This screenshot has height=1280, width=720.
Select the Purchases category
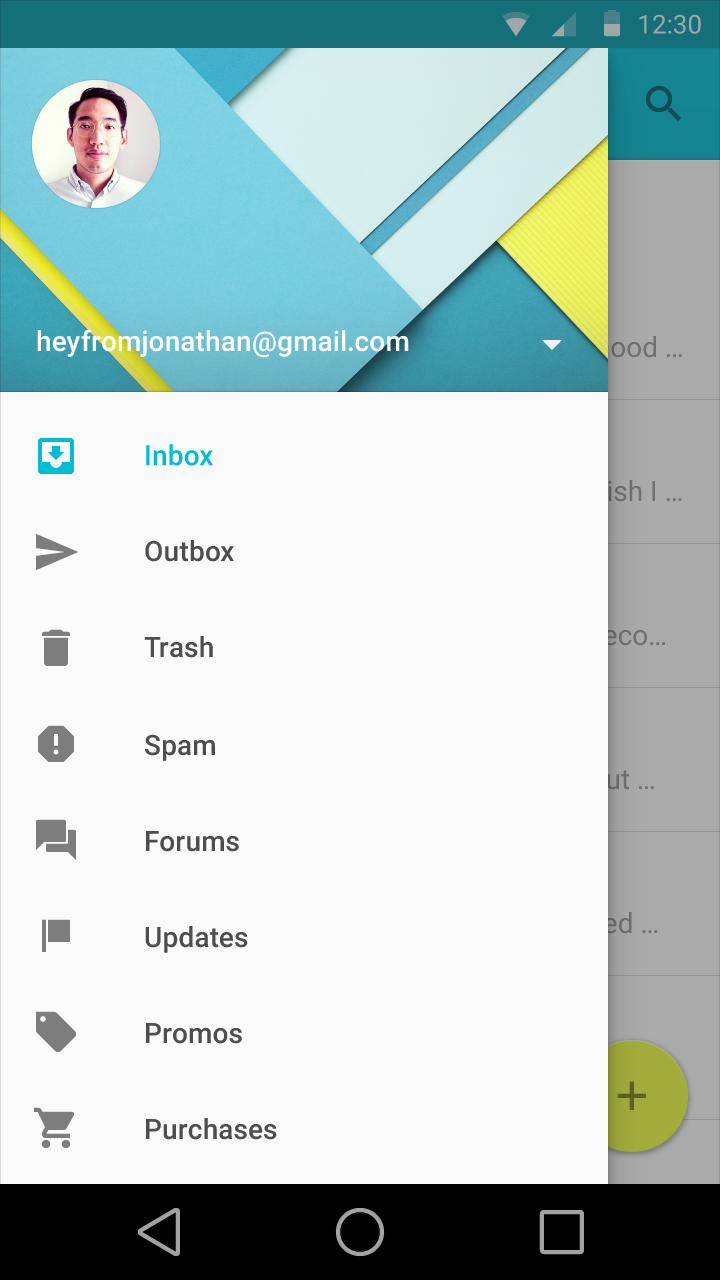pyautogui.click(x=210, y=1129)
